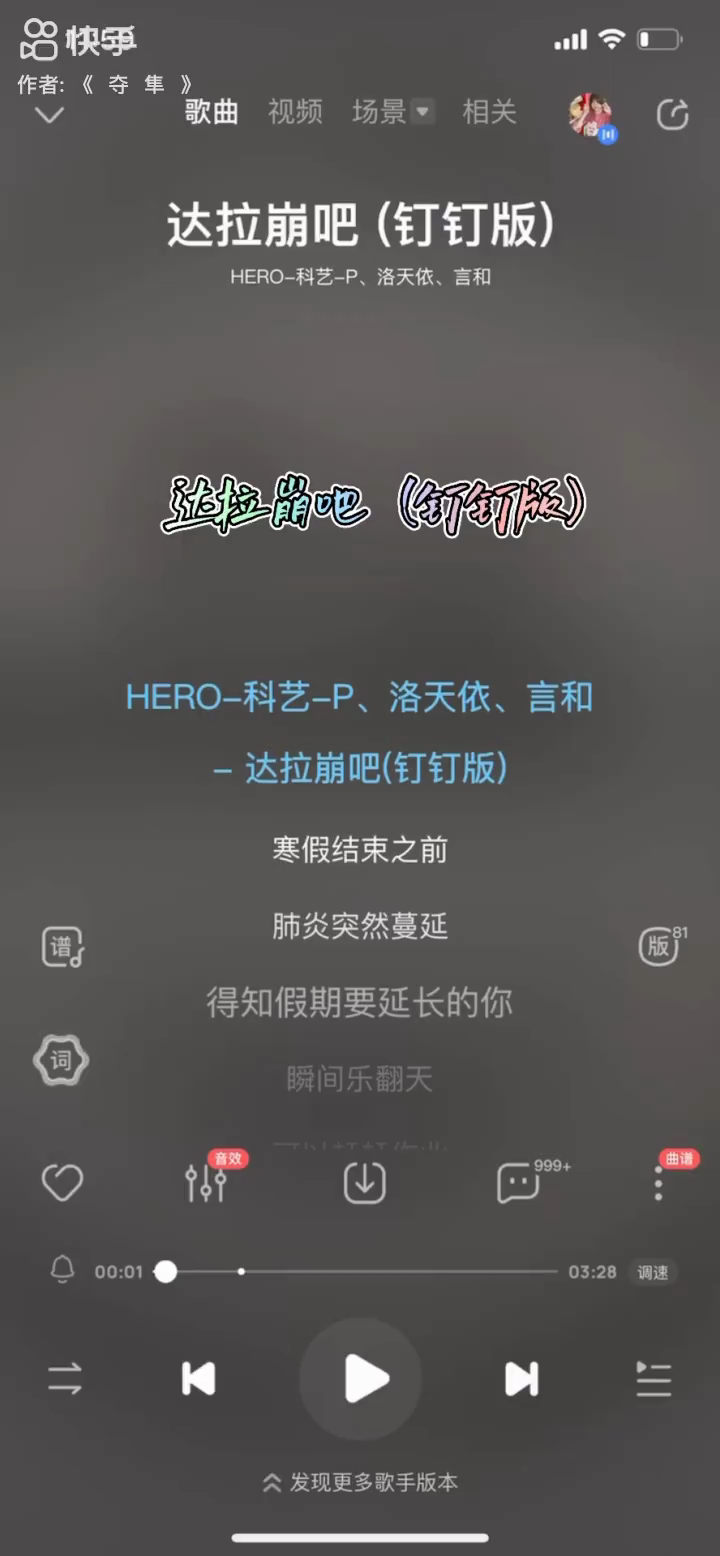Play the song
Image resolution: width=720 pixels, height=1556 pixels.
(x=361, y=1379)
